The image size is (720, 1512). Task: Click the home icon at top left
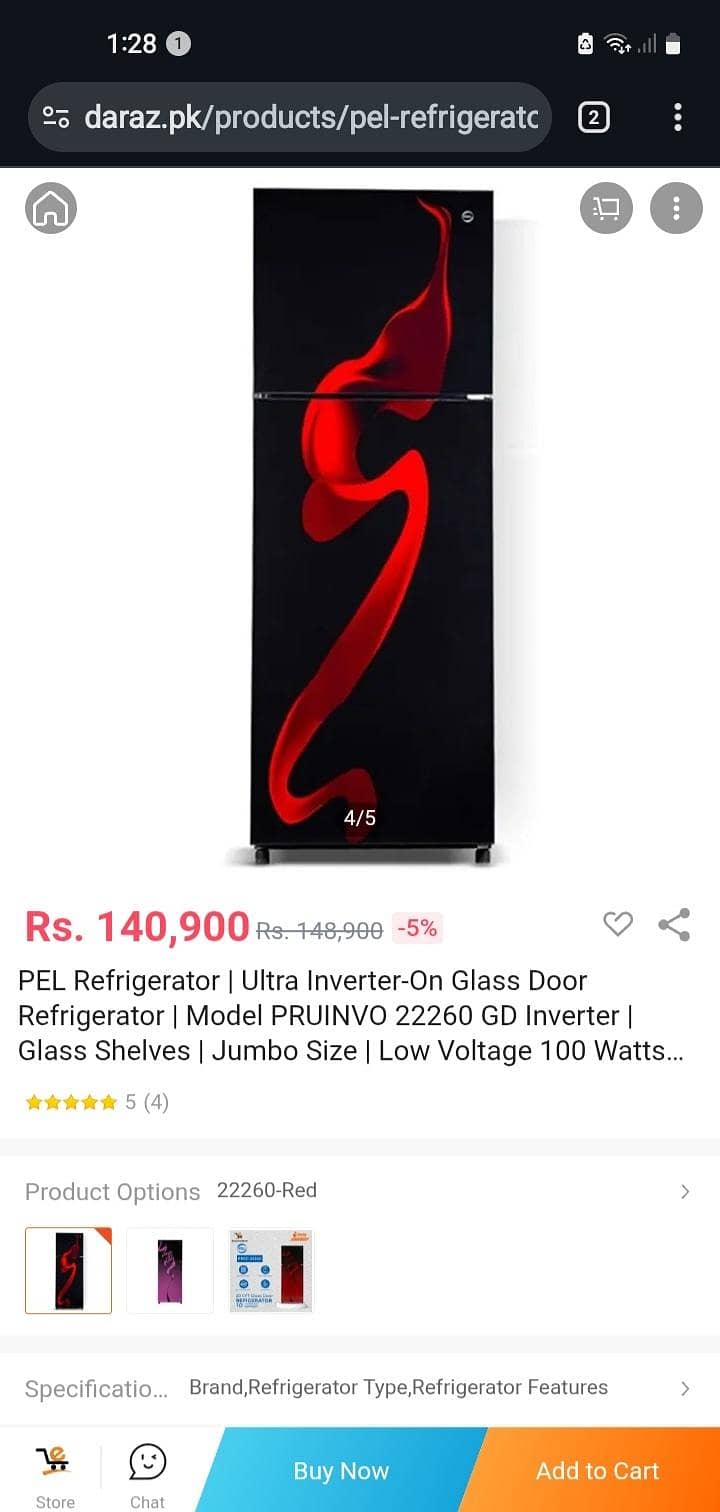(50, 208)
